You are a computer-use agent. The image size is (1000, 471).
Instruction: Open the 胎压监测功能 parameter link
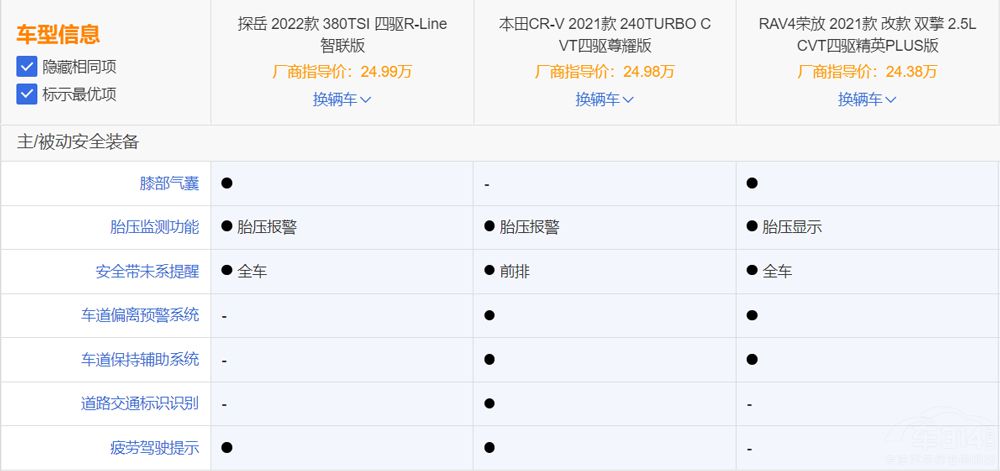tap(154, 227)
